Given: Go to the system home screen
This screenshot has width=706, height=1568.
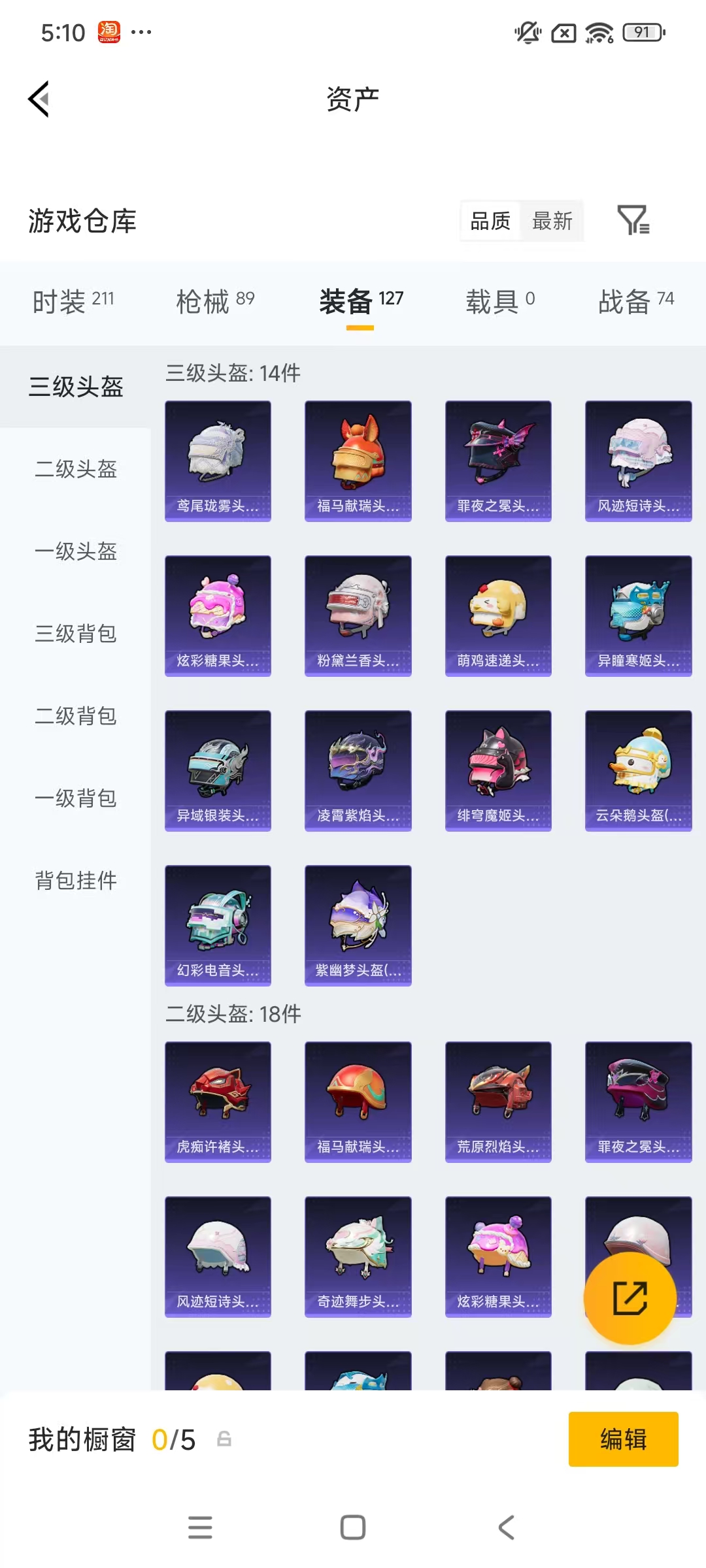Looking at the screenshot, I should click(353, 1527).
